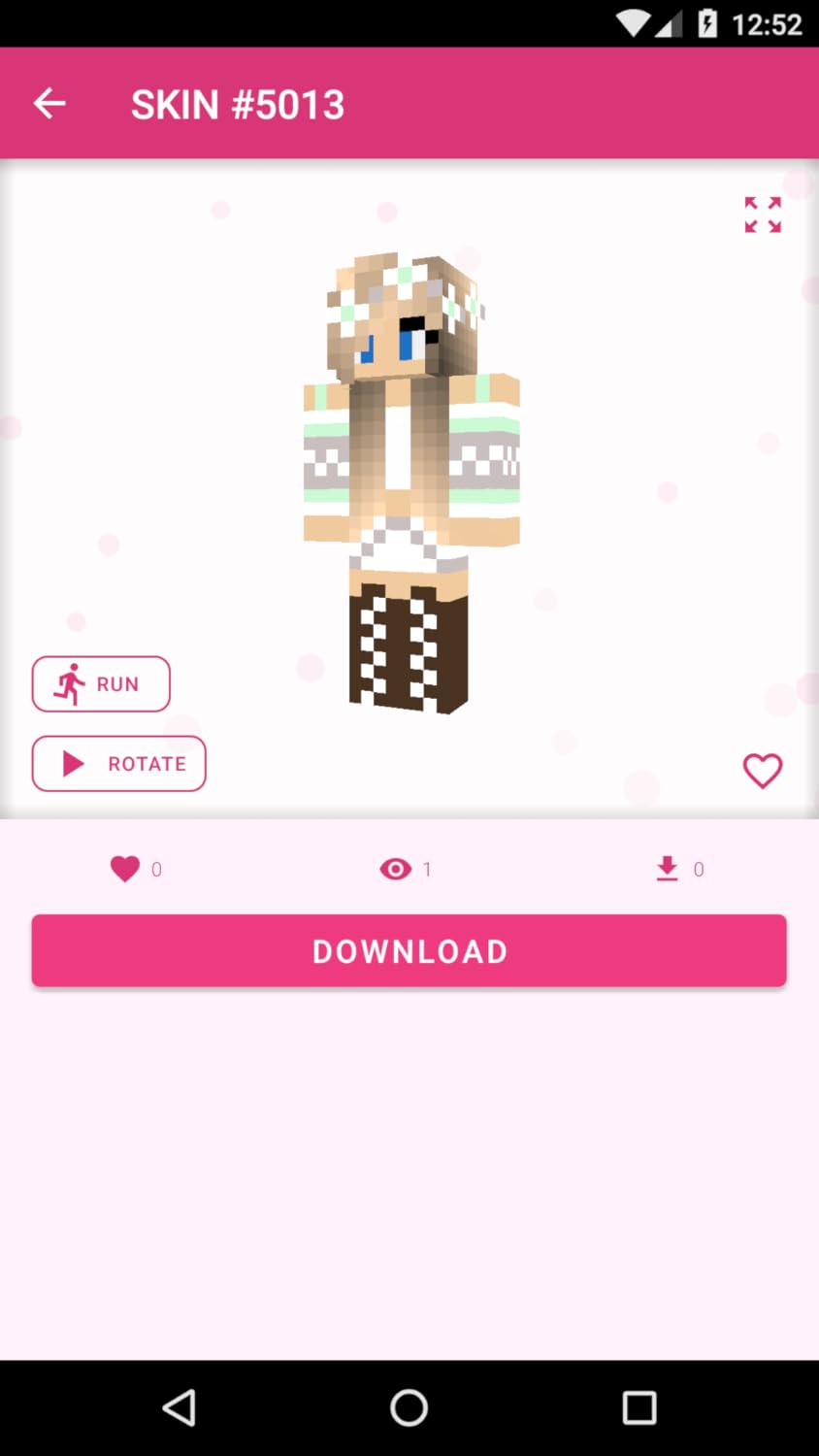Tap the eye views icon
Screen dimensions: 819x1456
click(395, 869)
